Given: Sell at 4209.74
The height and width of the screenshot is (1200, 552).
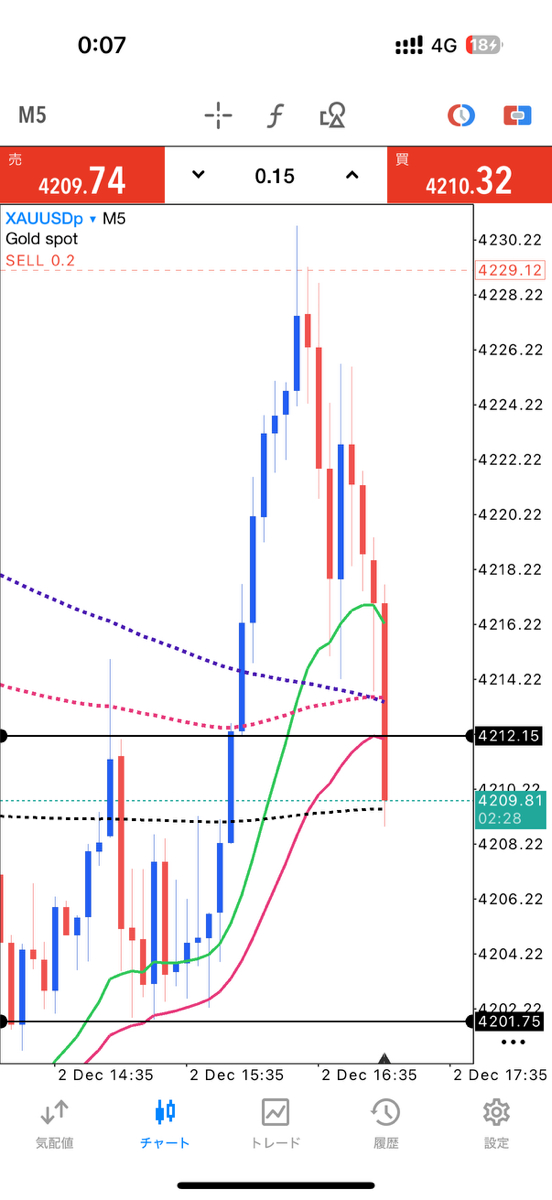Looking at the screenshot, I should [x=82, y=175].
